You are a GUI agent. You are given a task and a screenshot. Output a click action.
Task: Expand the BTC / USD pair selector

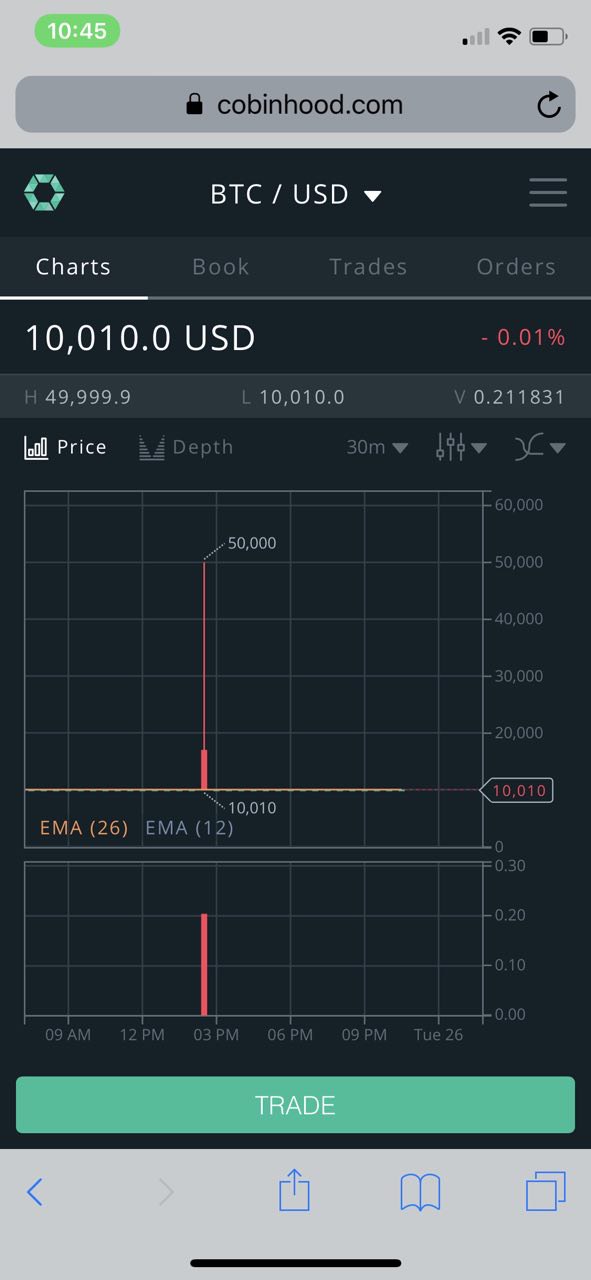[296, 194]
